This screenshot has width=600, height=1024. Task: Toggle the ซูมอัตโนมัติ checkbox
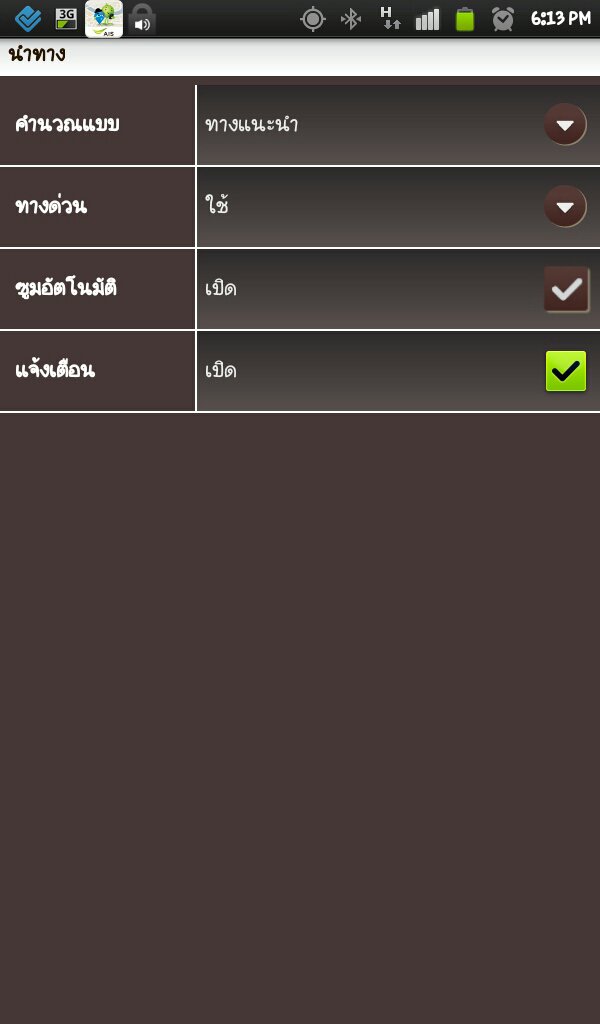click(x=566, y=289)
